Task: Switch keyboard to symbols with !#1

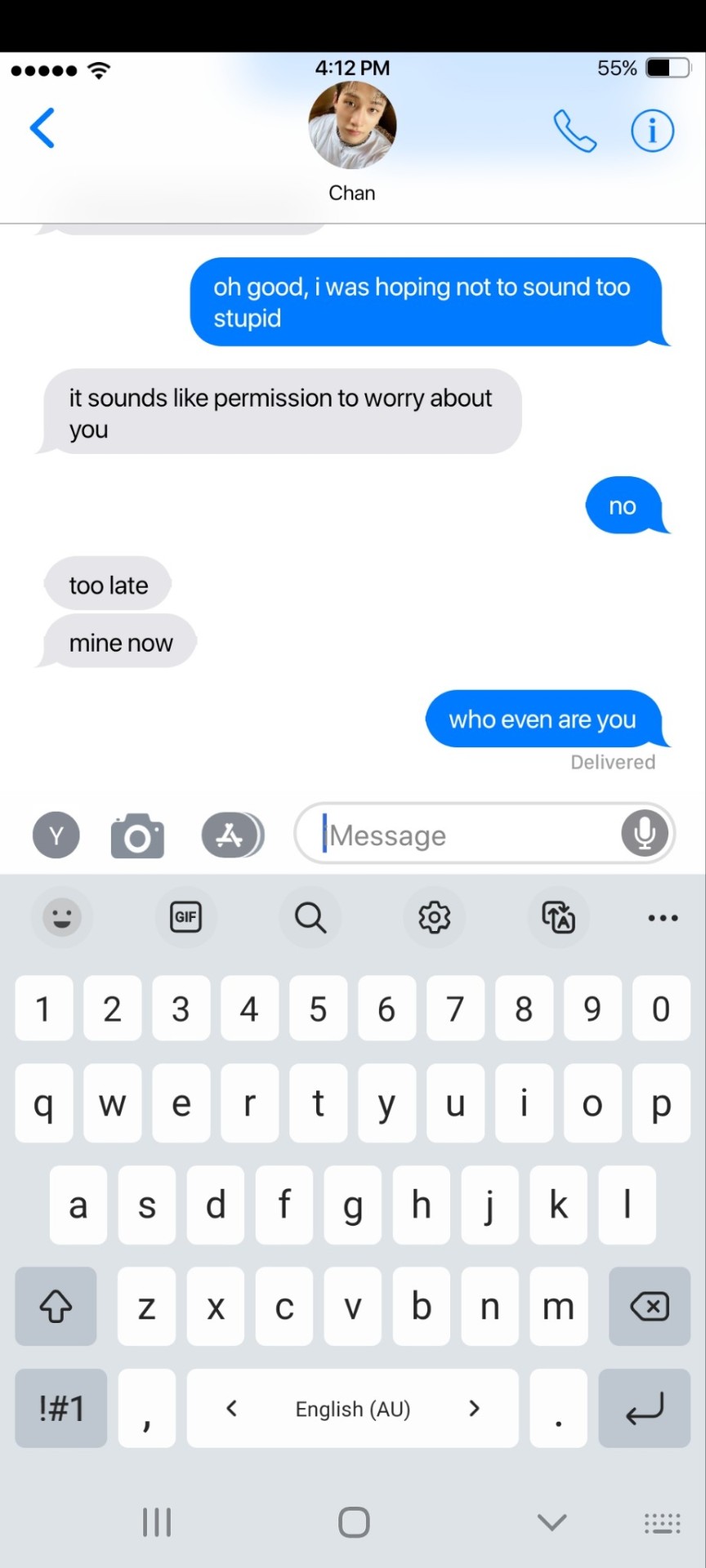Action: click(61, 1408)
